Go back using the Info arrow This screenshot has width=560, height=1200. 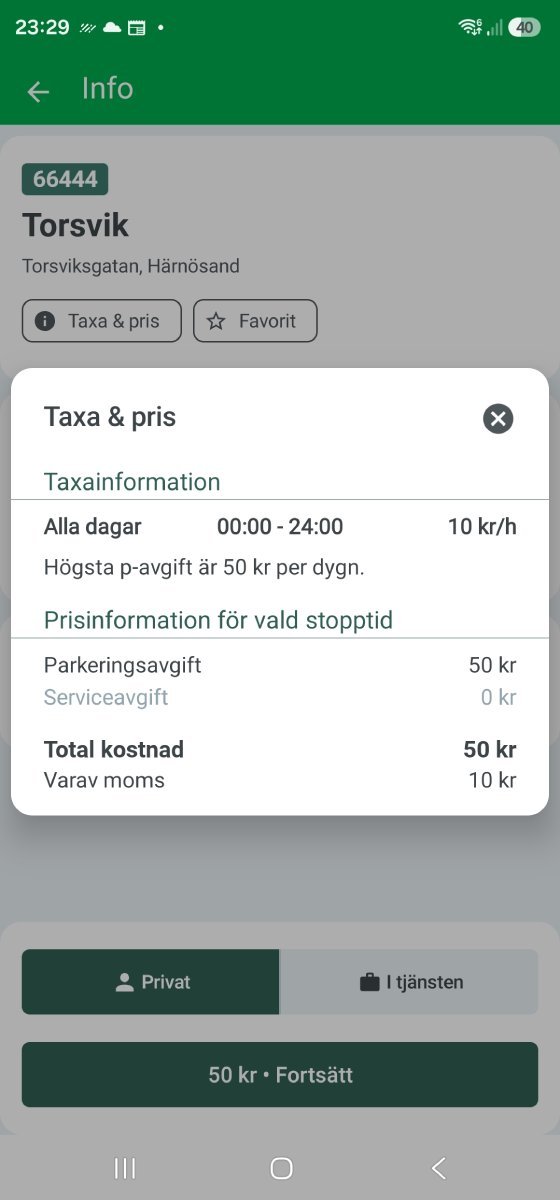click(38, 91)
